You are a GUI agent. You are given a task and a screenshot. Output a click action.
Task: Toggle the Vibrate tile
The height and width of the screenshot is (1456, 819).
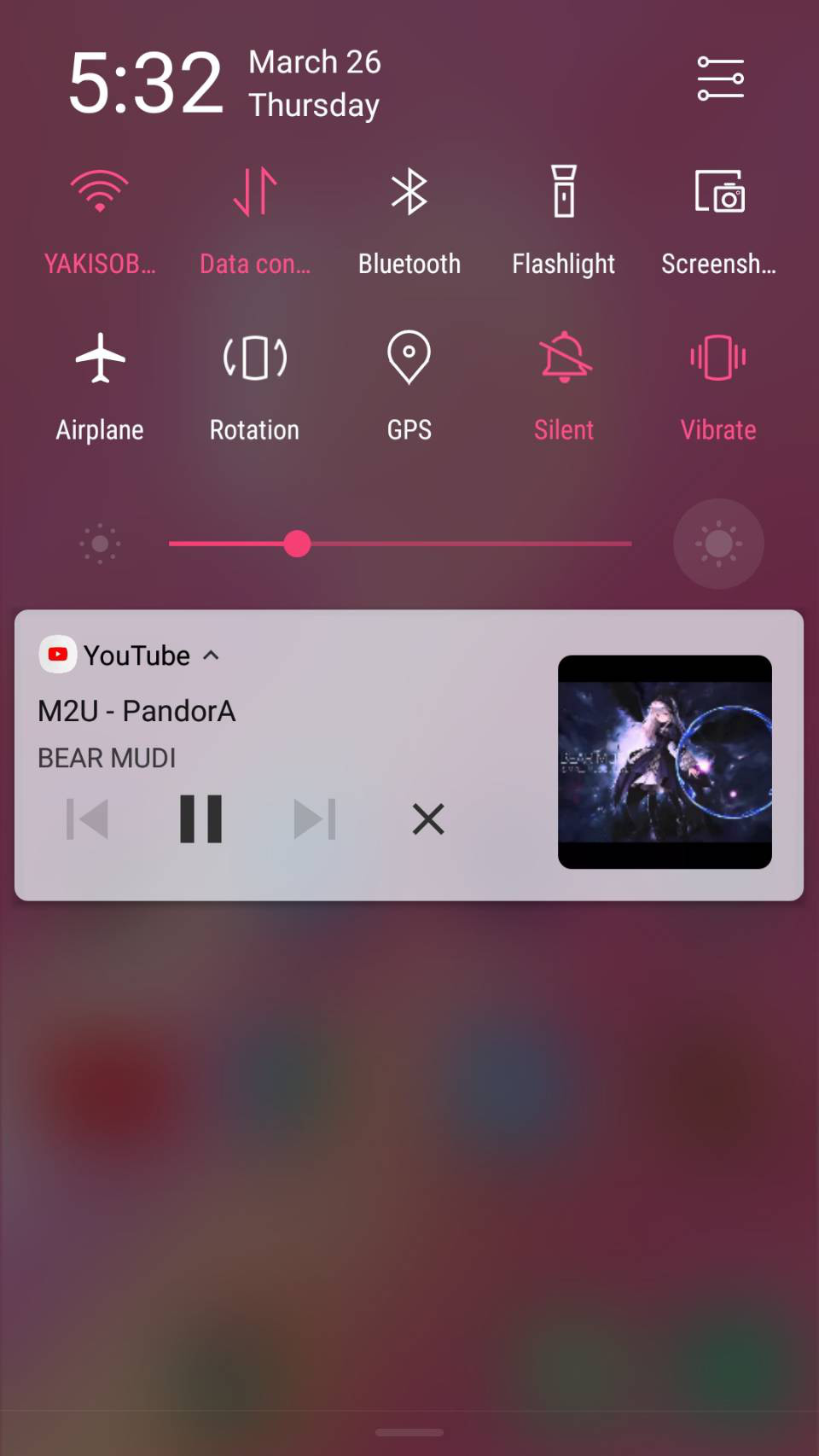718,358
